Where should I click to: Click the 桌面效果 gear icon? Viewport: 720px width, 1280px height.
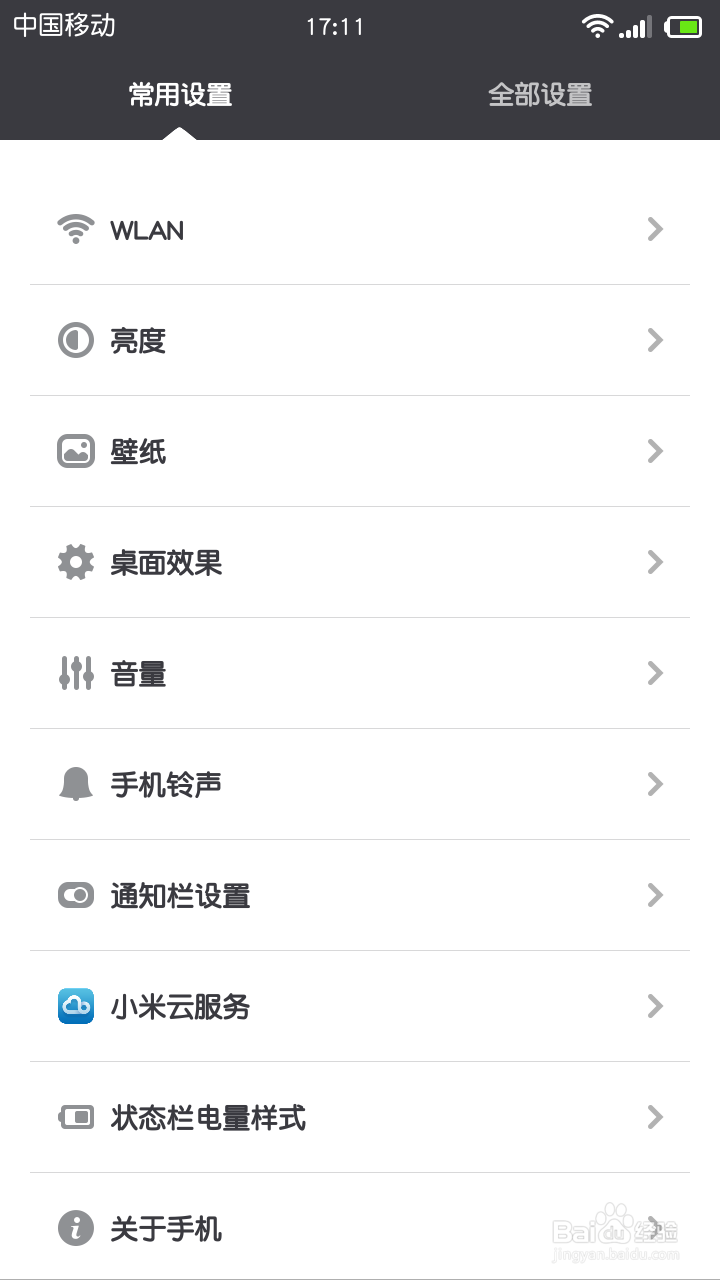click(x=76, y=562)
